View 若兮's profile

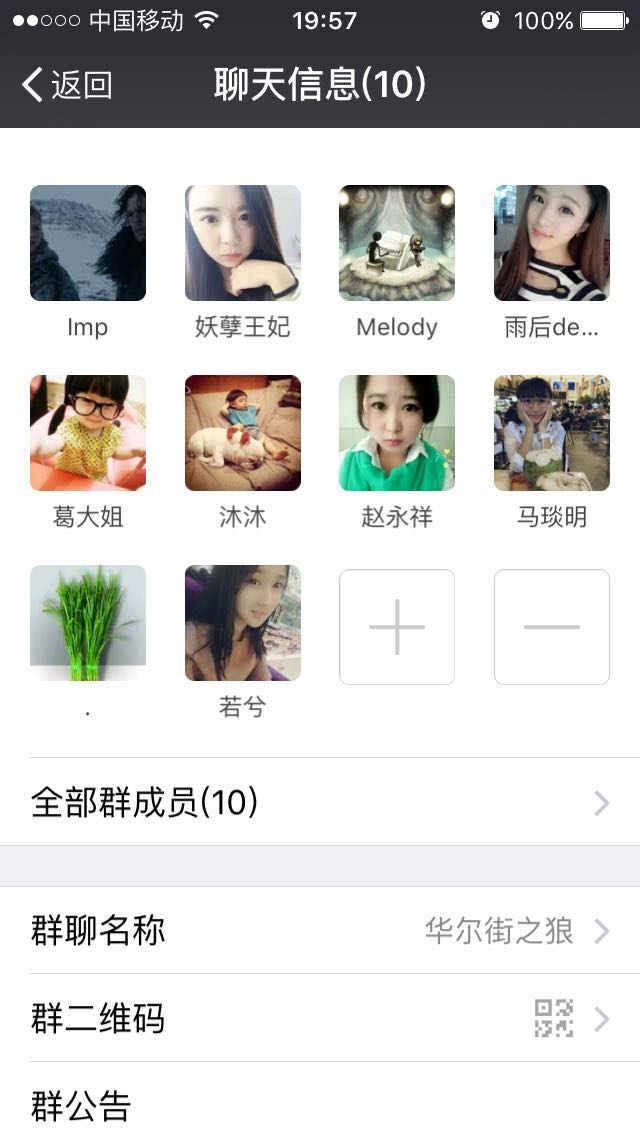coord(243,623)
